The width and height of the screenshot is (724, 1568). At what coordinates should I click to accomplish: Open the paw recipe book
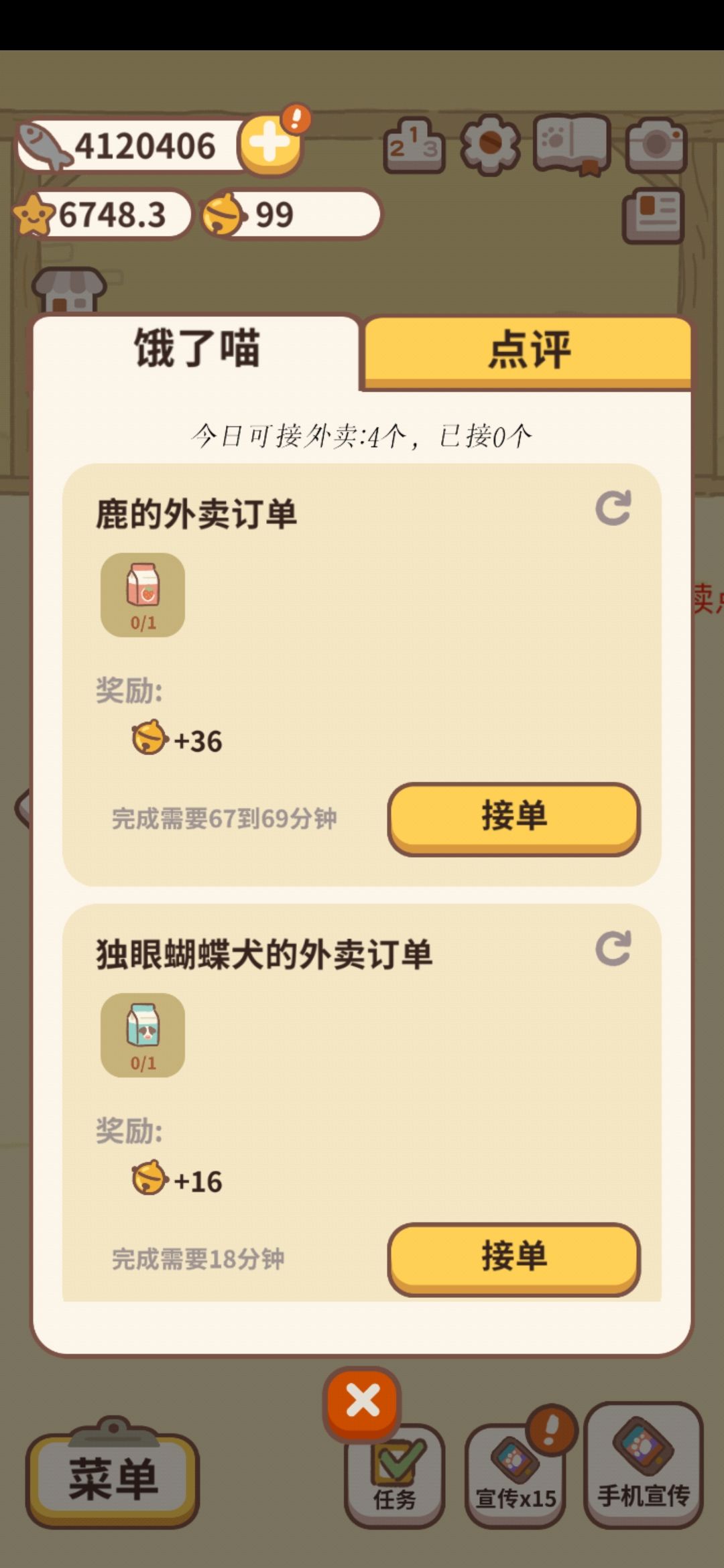pyautogui.click(x=570, y=143)
